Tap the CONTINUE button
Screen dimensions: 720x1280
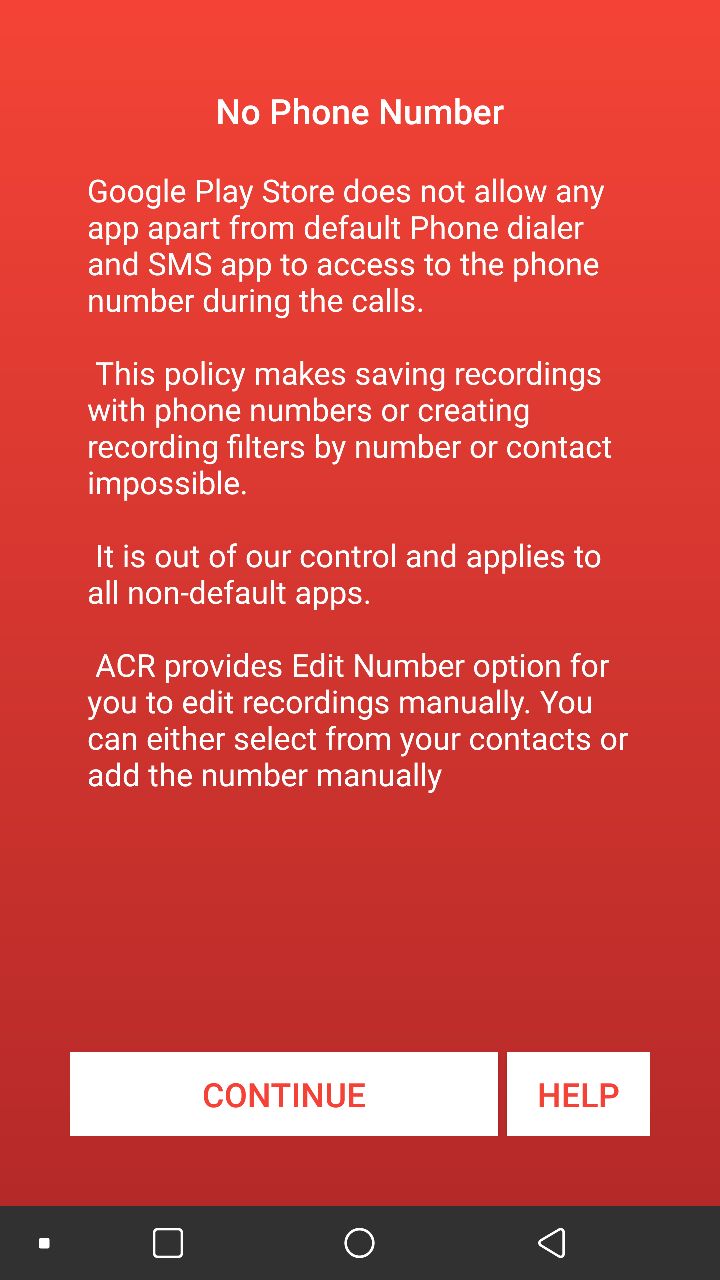[283, 1094]
